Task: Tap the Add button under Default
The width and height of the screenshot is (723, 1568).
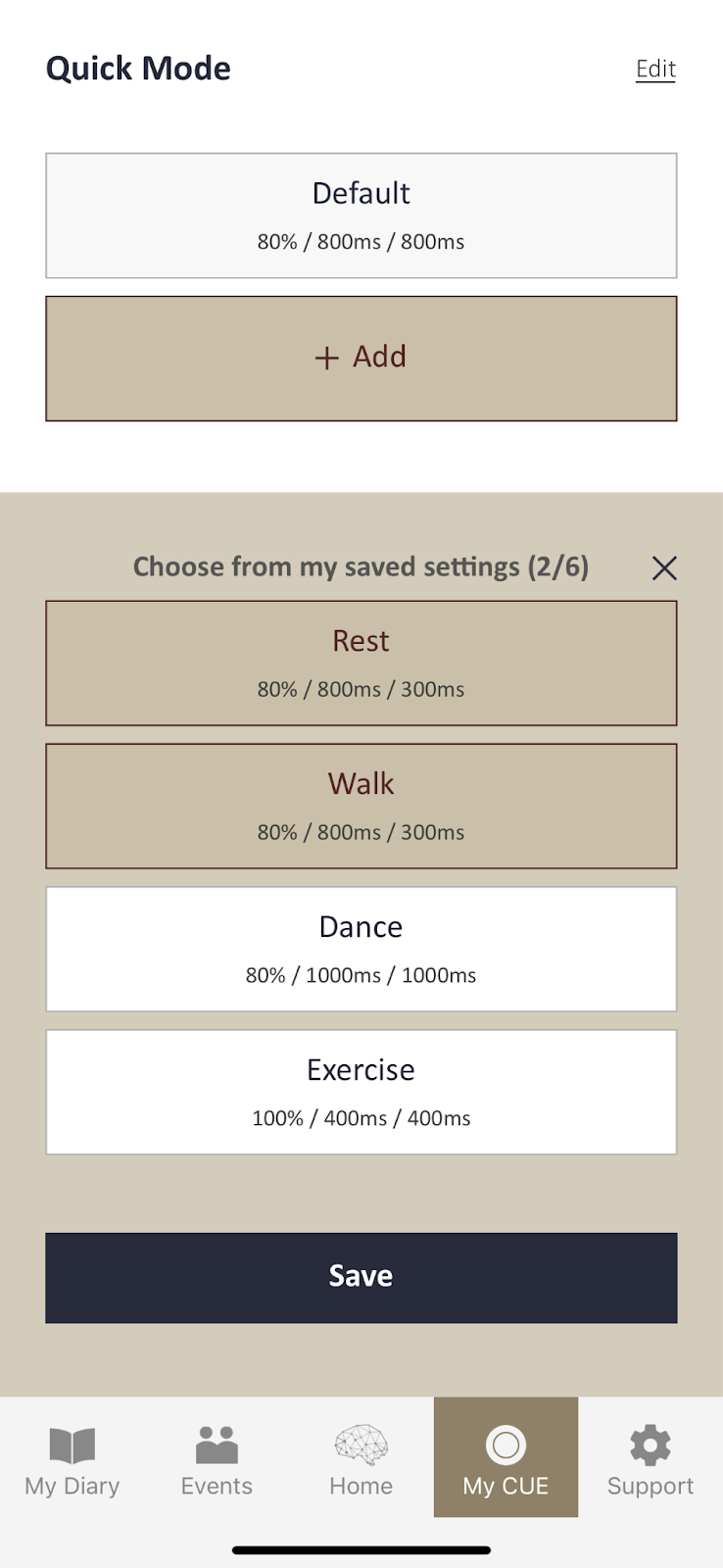Action: point(361,357)
